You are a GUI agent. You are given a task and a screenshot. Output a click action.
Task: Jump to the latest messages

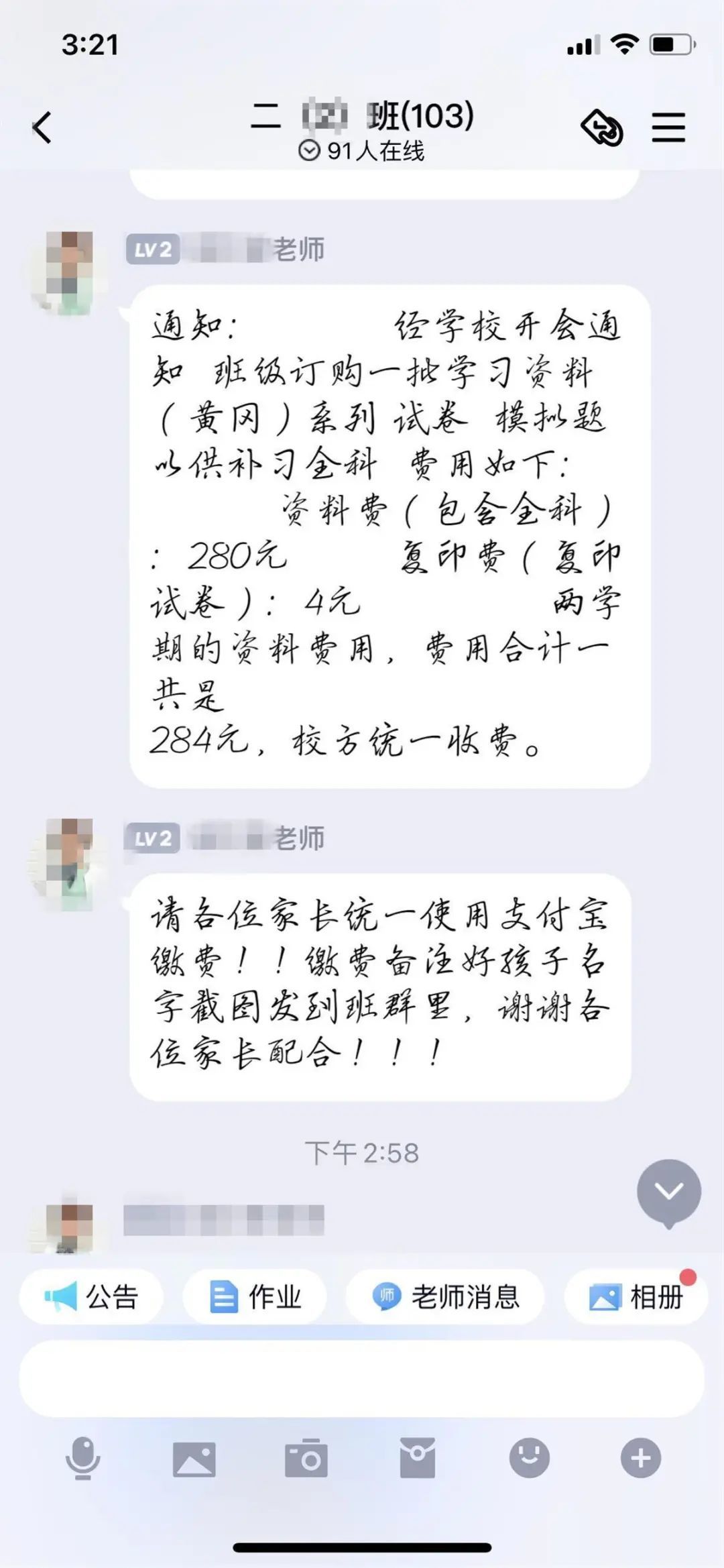(669, 1192)
